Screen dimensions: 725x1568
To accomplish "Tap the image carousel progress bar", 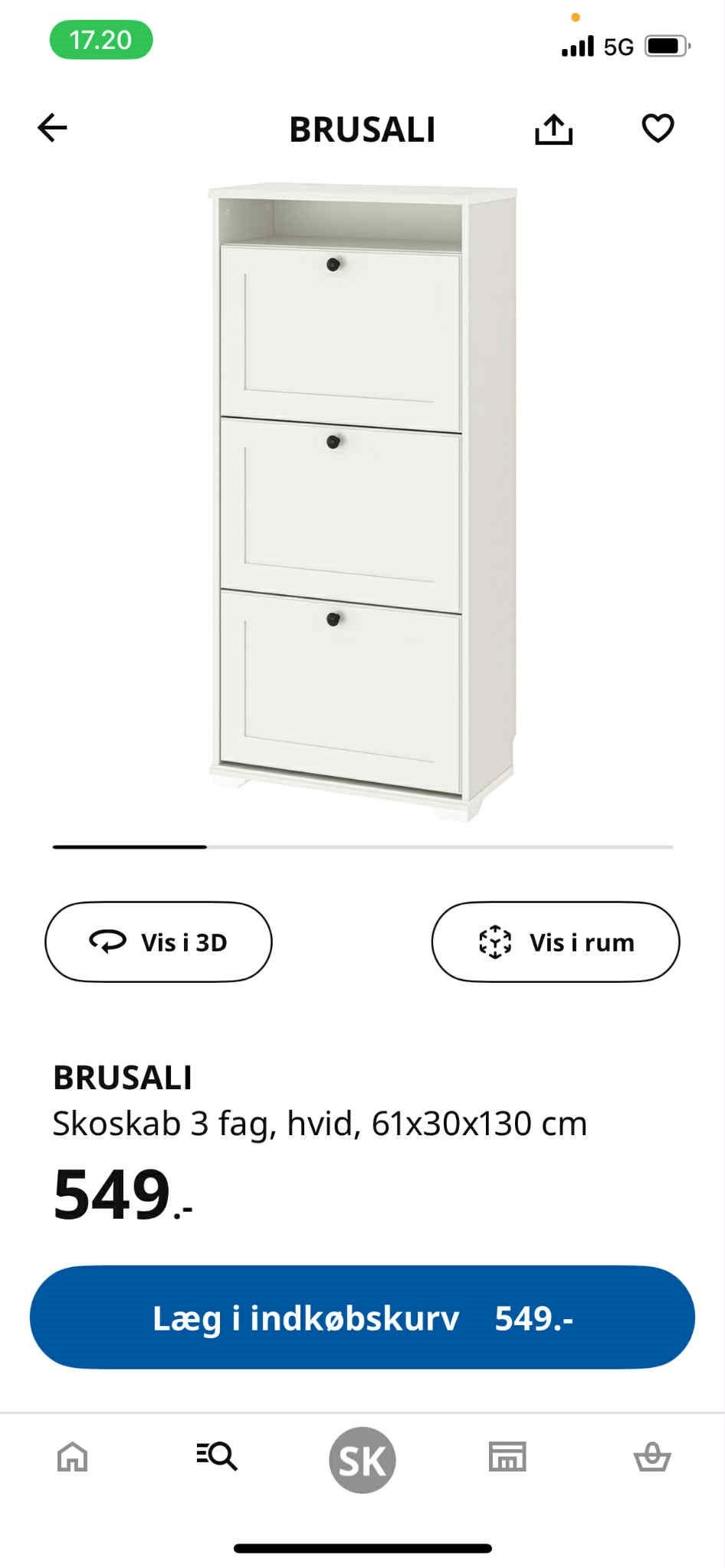I will pos(362,848).
